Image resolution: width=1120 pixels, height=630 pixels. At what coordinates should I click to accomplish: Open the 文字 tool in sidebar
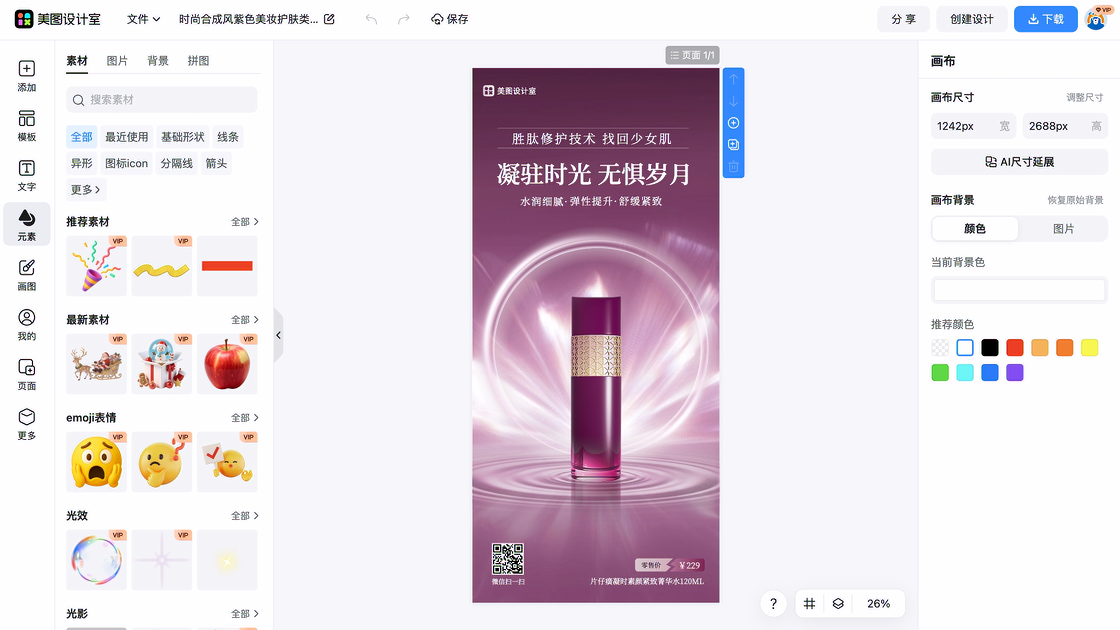pos(27,175)
